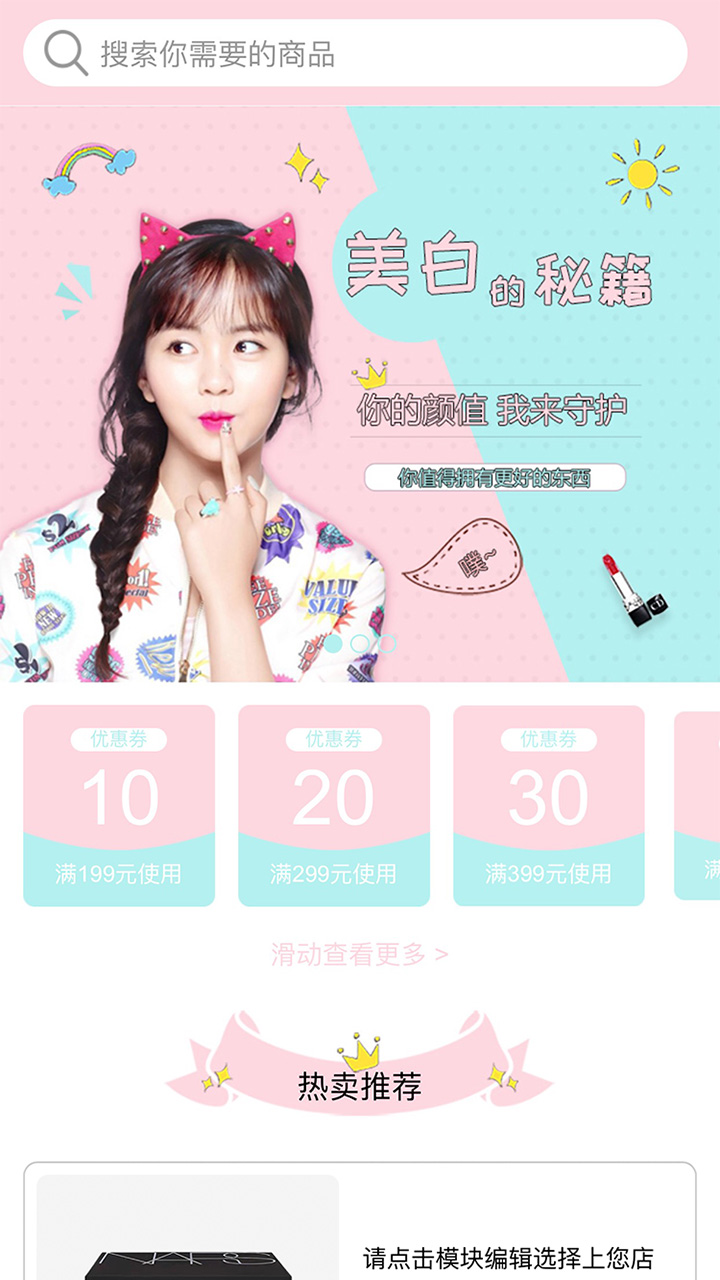Tap the product search box
The image size is (720, 1280).
[x=355, y=53]
